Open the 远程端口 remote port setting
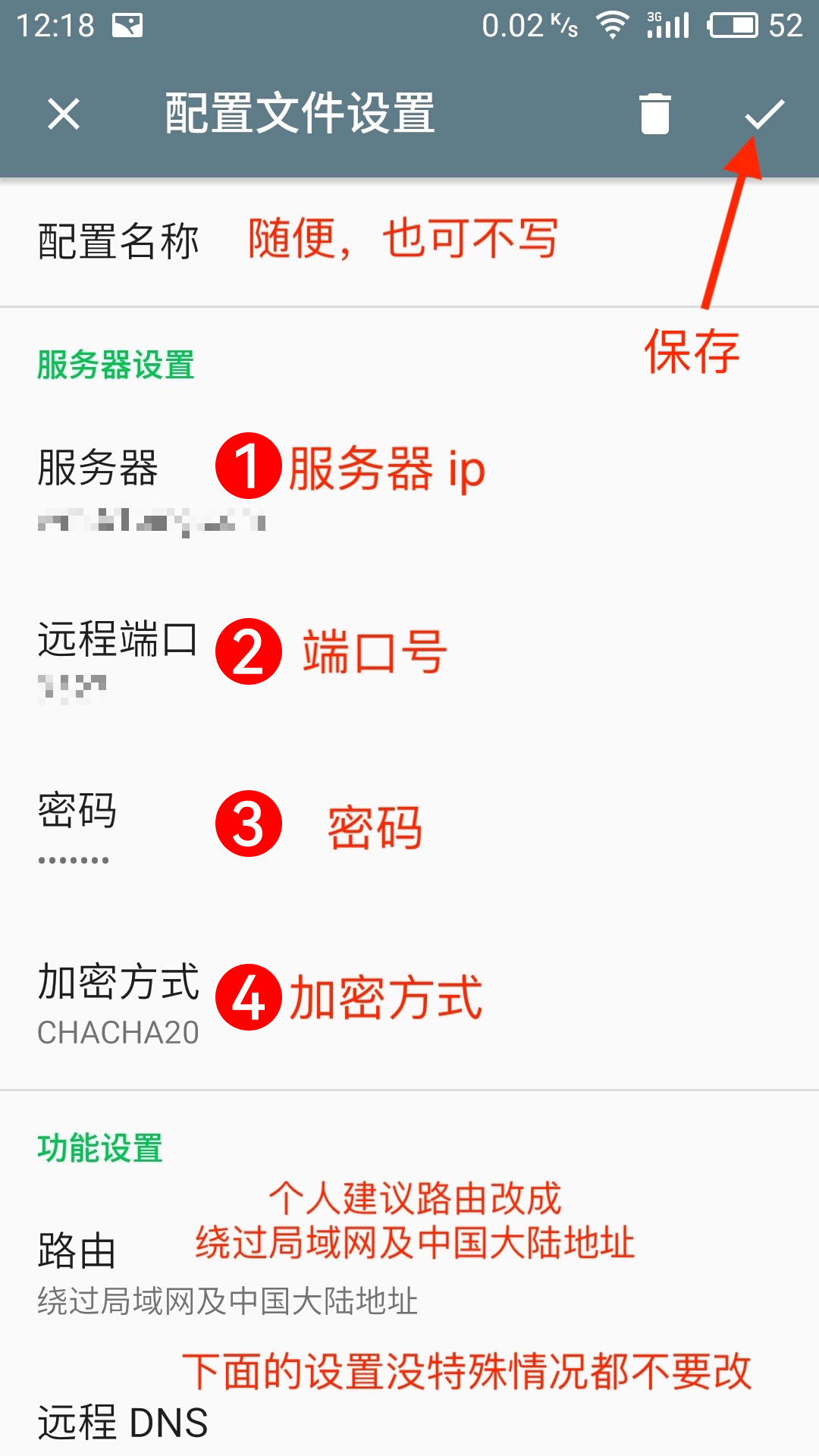This screenshot has height=1456, width=819. pyautogui.click(x=409, y=661)
